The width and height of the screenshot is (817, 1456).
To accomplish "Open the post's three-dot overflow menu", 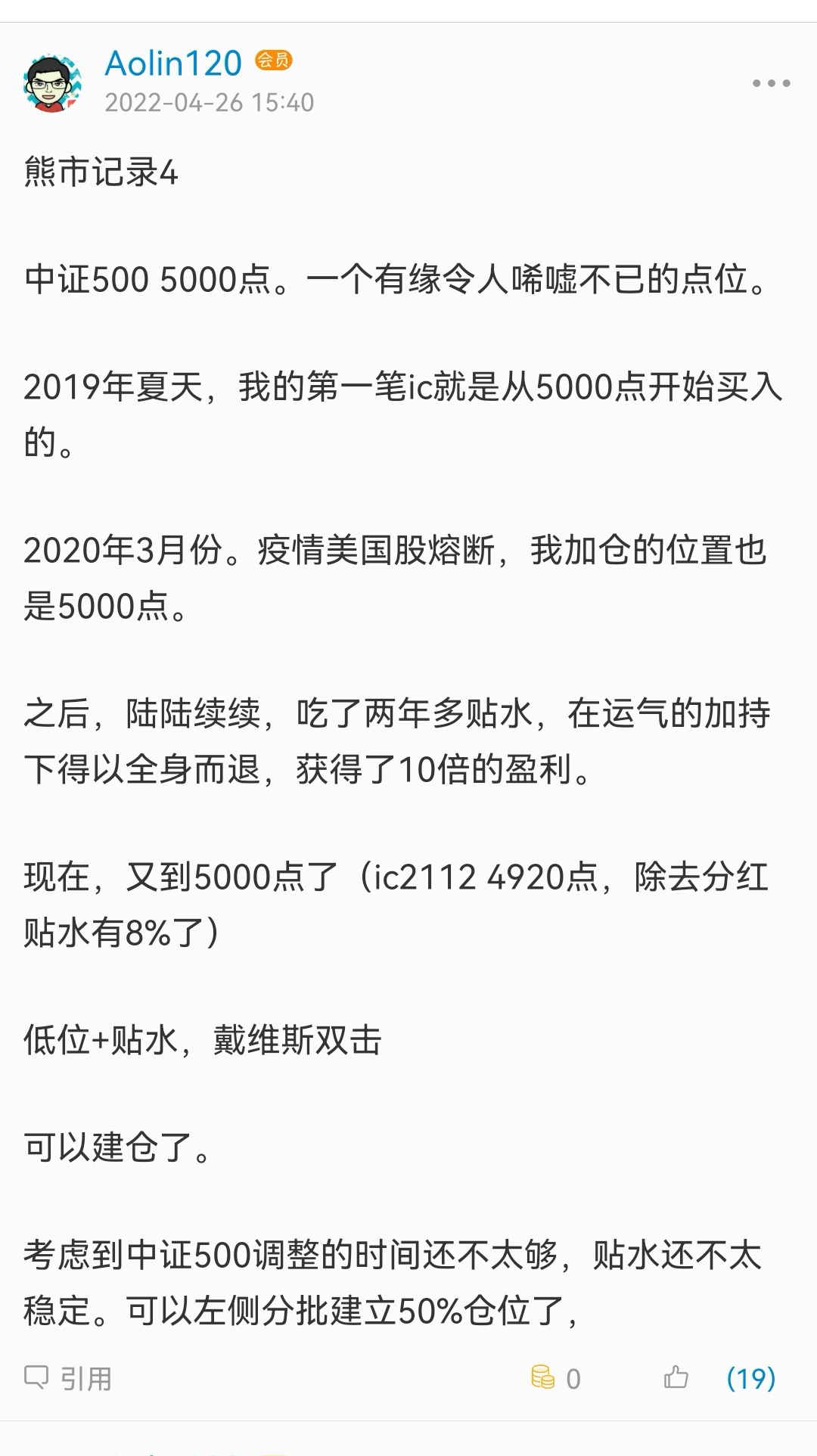I will point(771,83).
